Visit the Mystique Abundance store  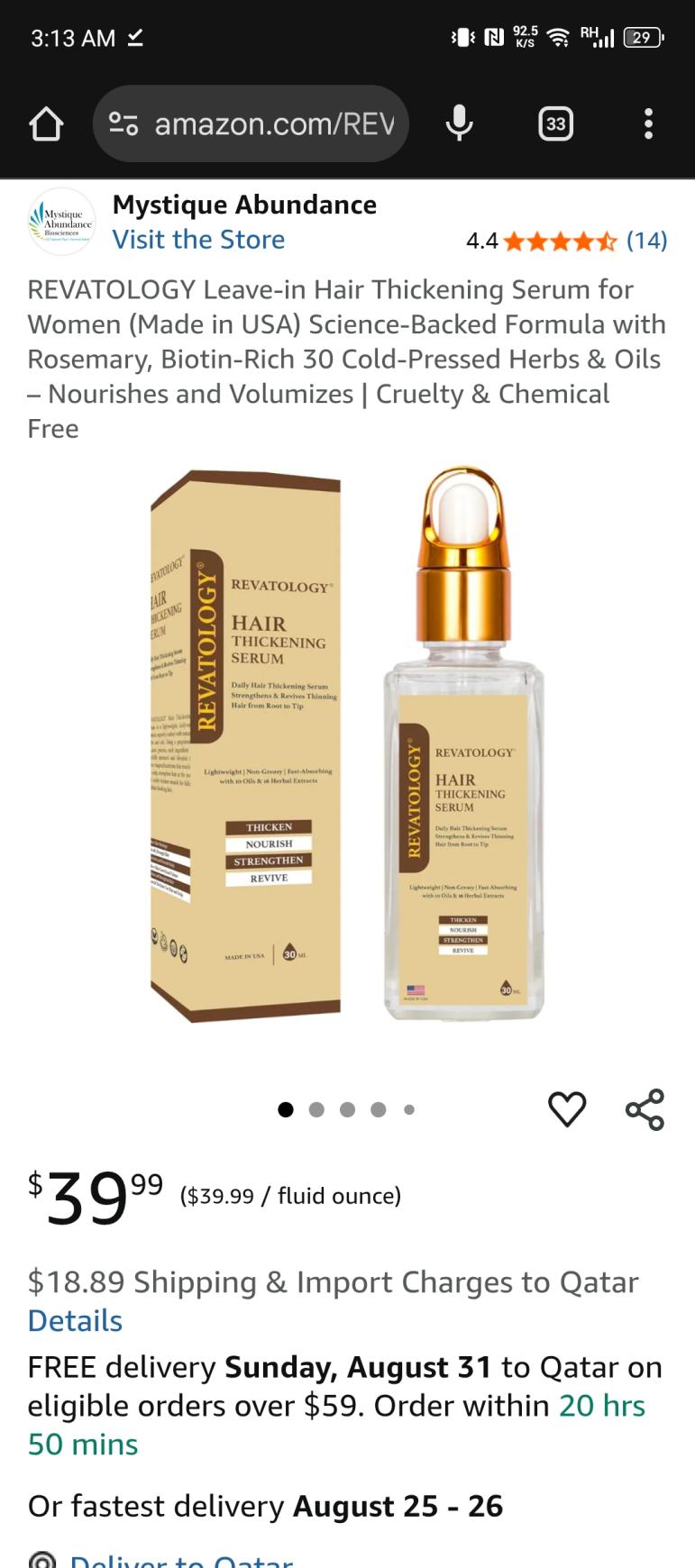tap(198, 240)
